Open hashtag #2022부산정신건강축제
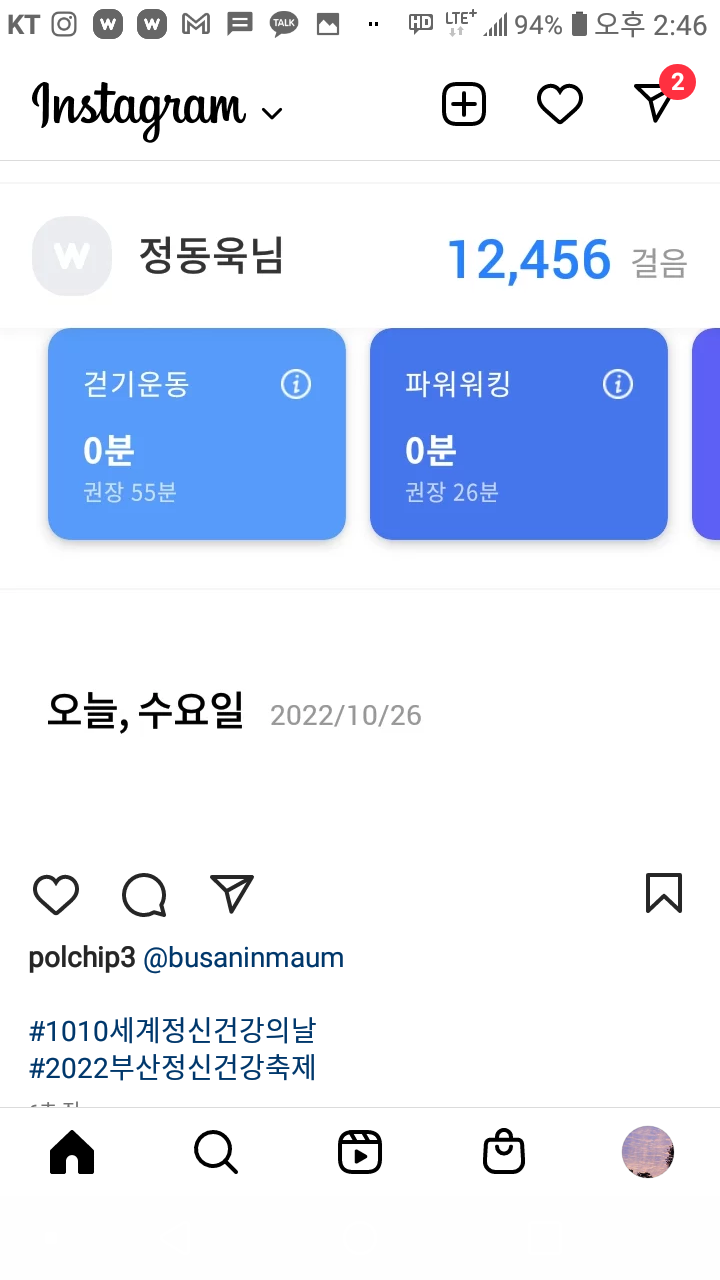 [x=173, y=1068]
